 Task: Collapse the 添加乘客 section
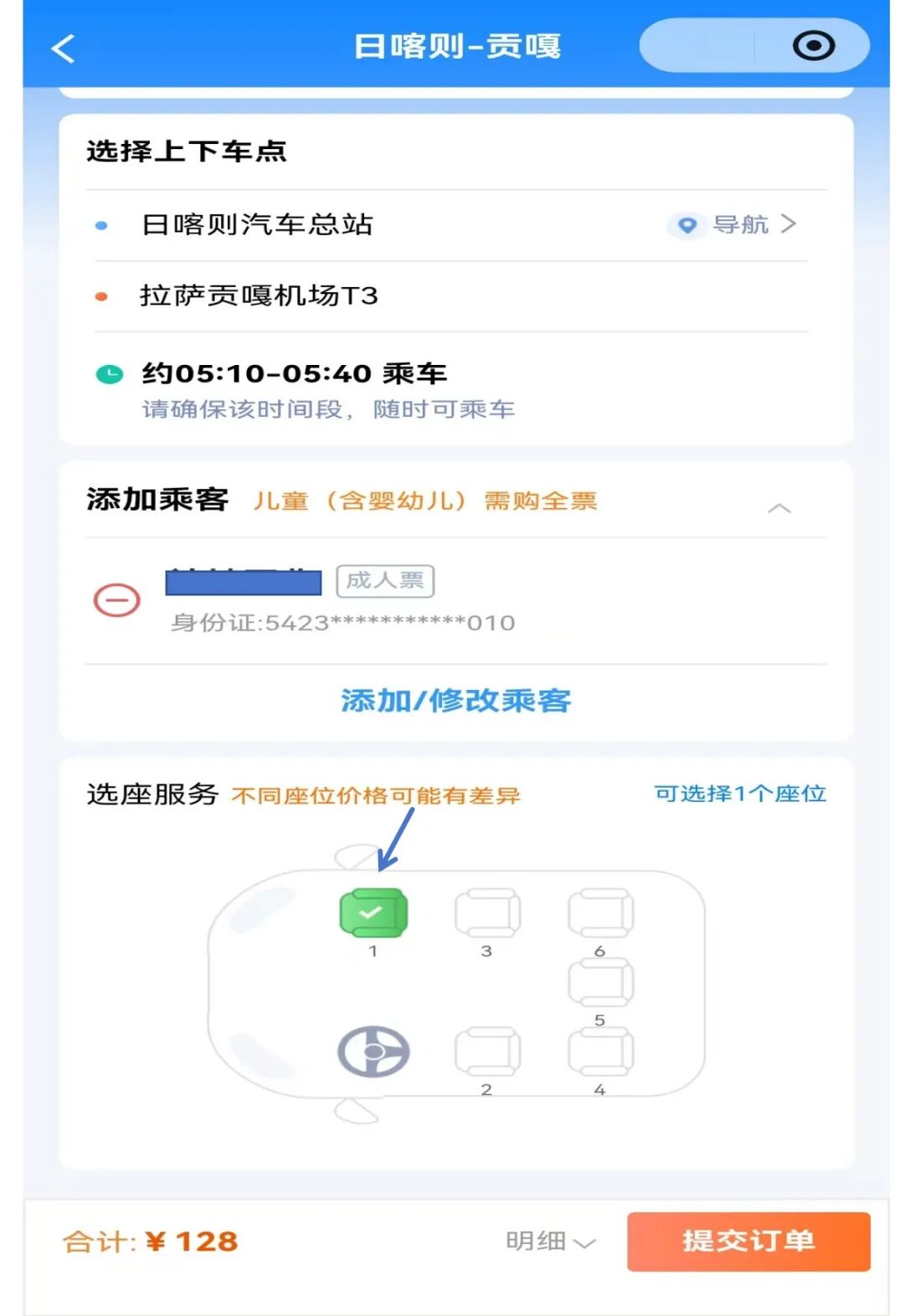click(x=778, y=507)
